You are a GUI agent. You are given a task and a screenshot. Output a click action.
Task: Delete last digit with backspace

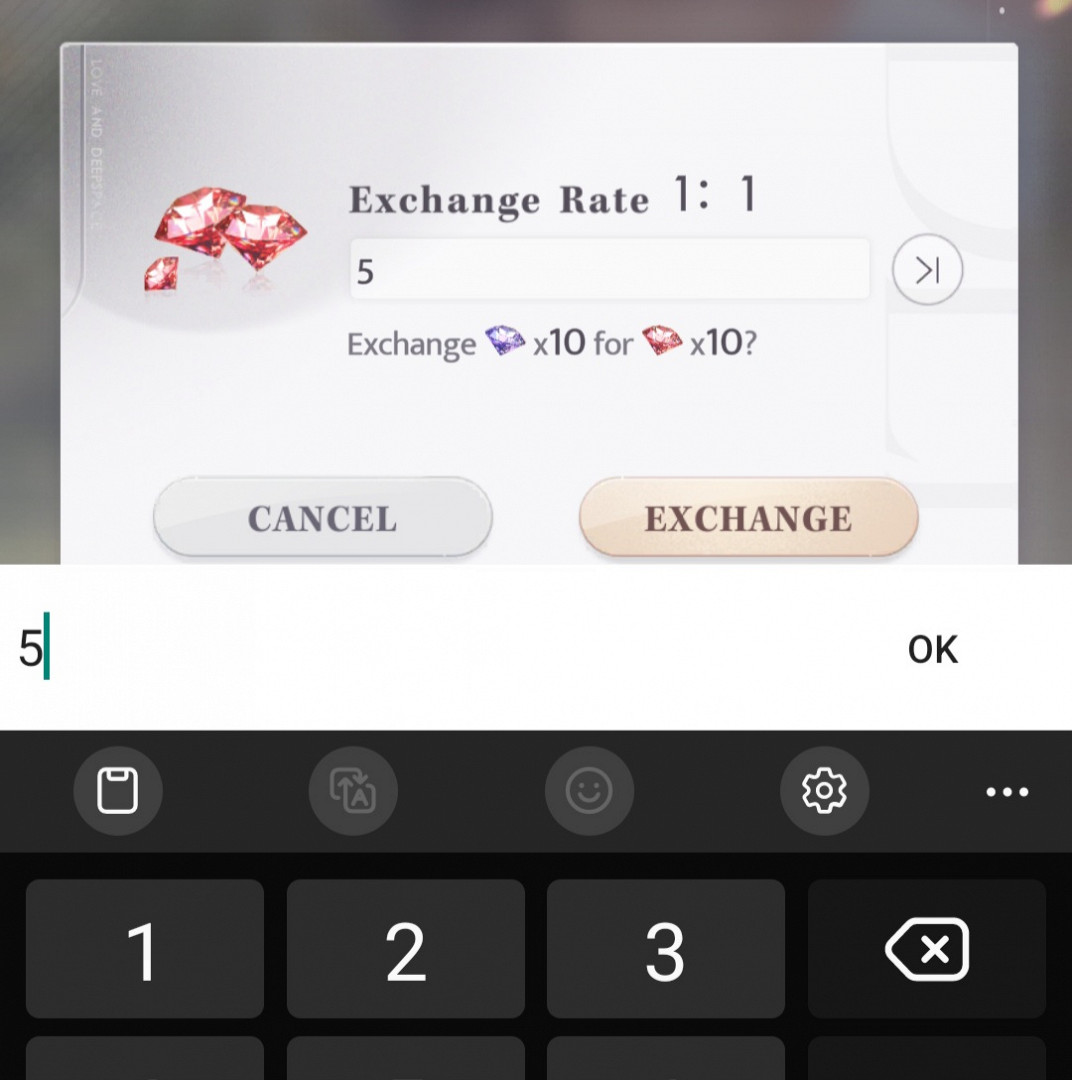(x=926, y=949)
